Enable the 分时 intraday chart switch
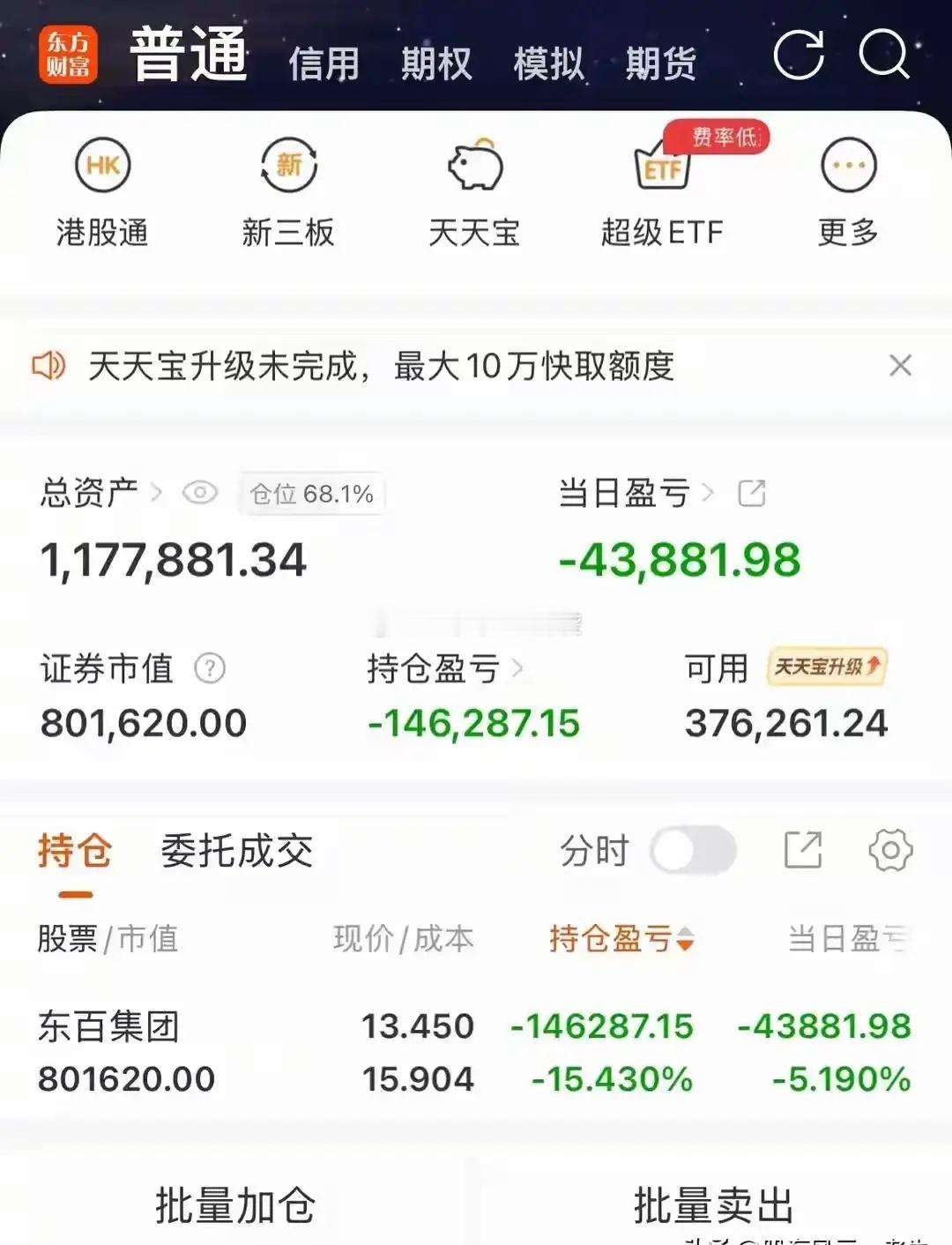The image size is (952, 1245). (x=695, y=850)
